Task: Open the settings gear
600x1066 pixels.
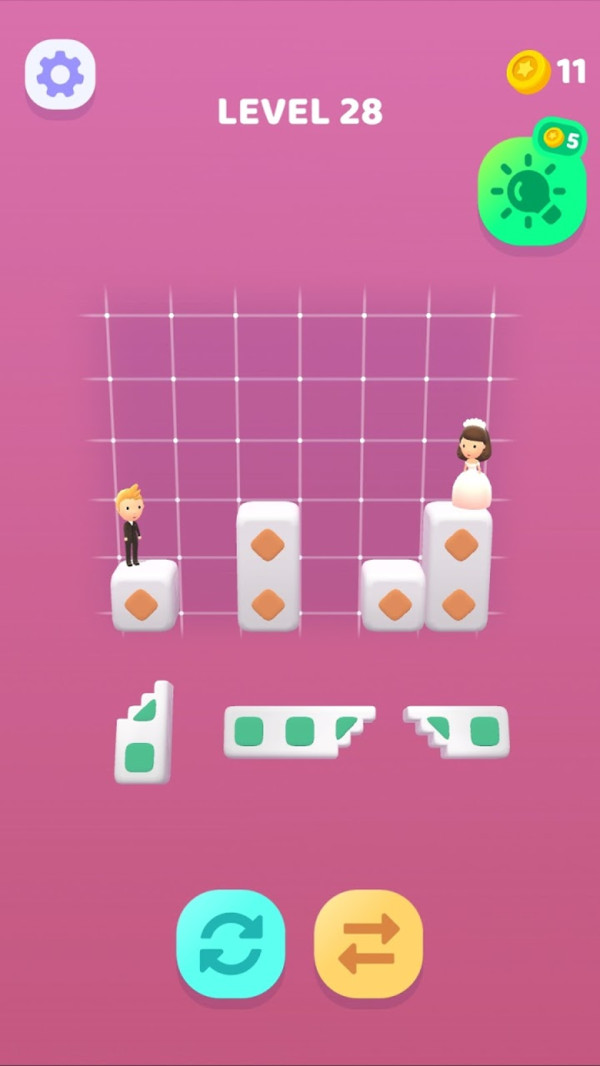Action: click(x=60, y=74)
